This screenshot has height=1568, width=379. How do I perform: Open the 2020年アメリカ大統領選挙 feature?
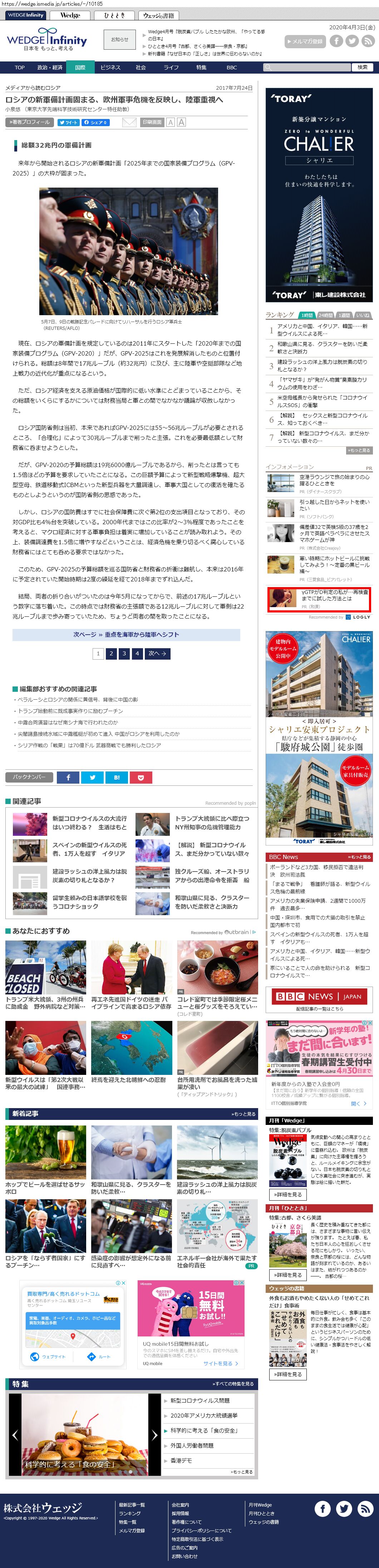(204, 1415)
